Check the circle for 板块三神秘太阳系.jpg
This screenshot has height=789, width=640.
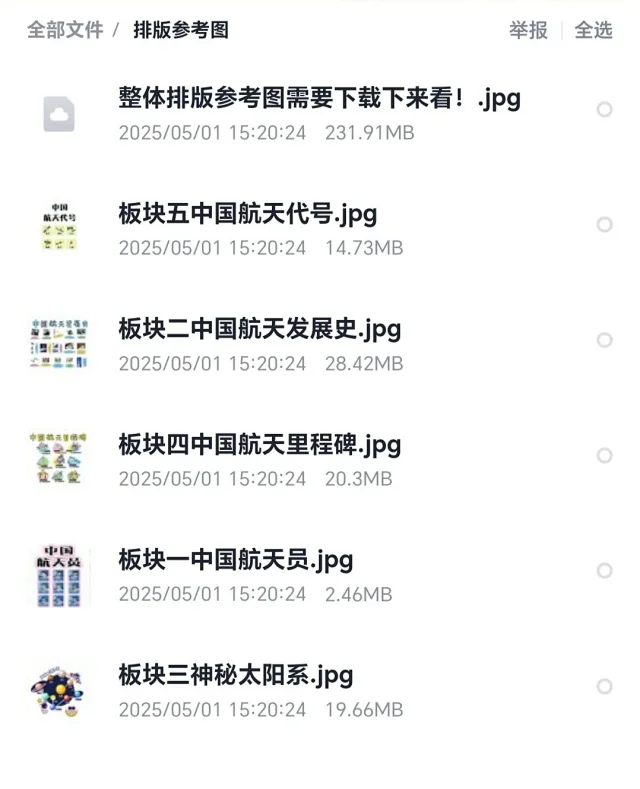(x=604, y=686)
